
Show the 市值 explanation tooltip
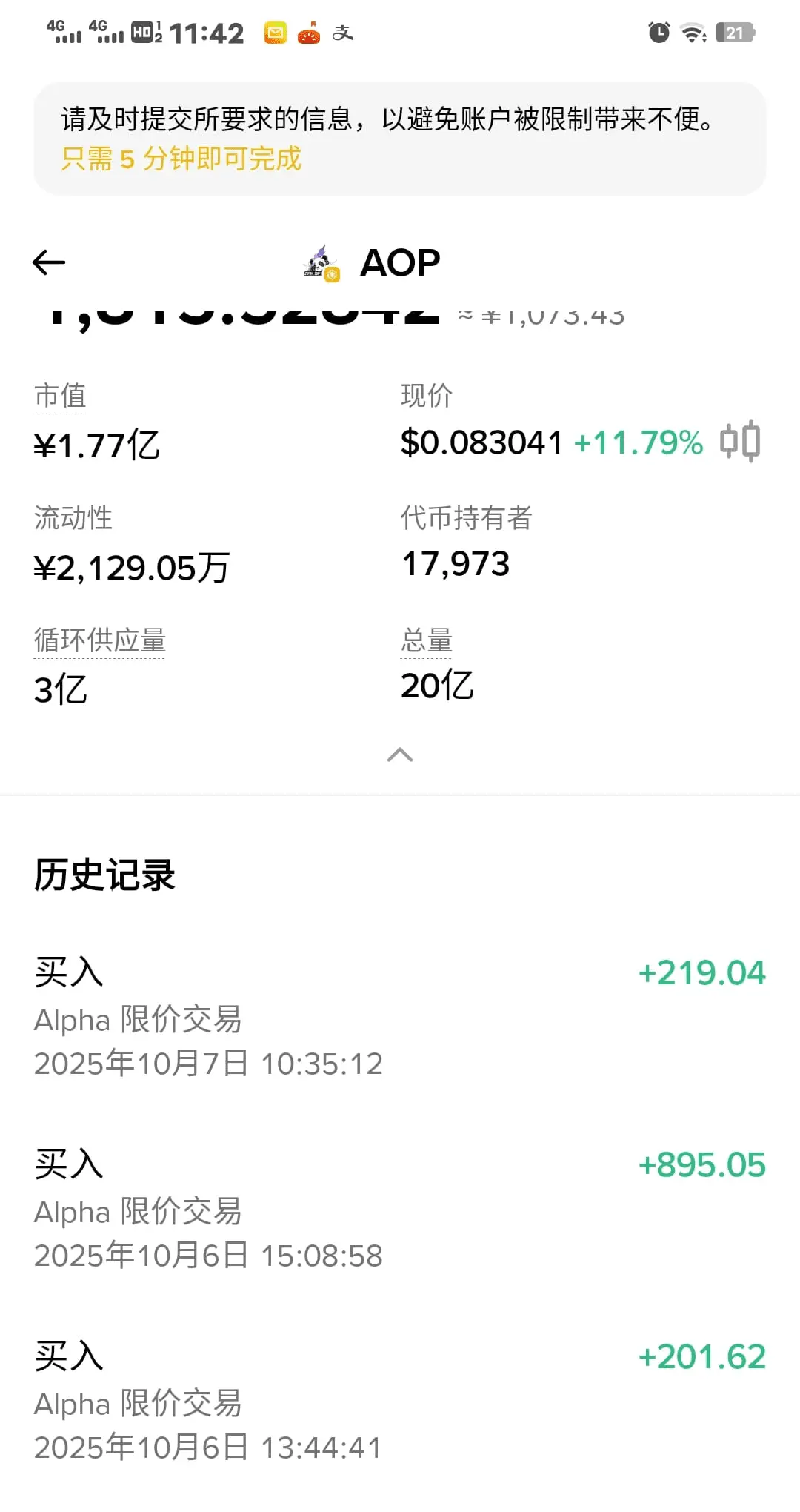coord(60,397)
